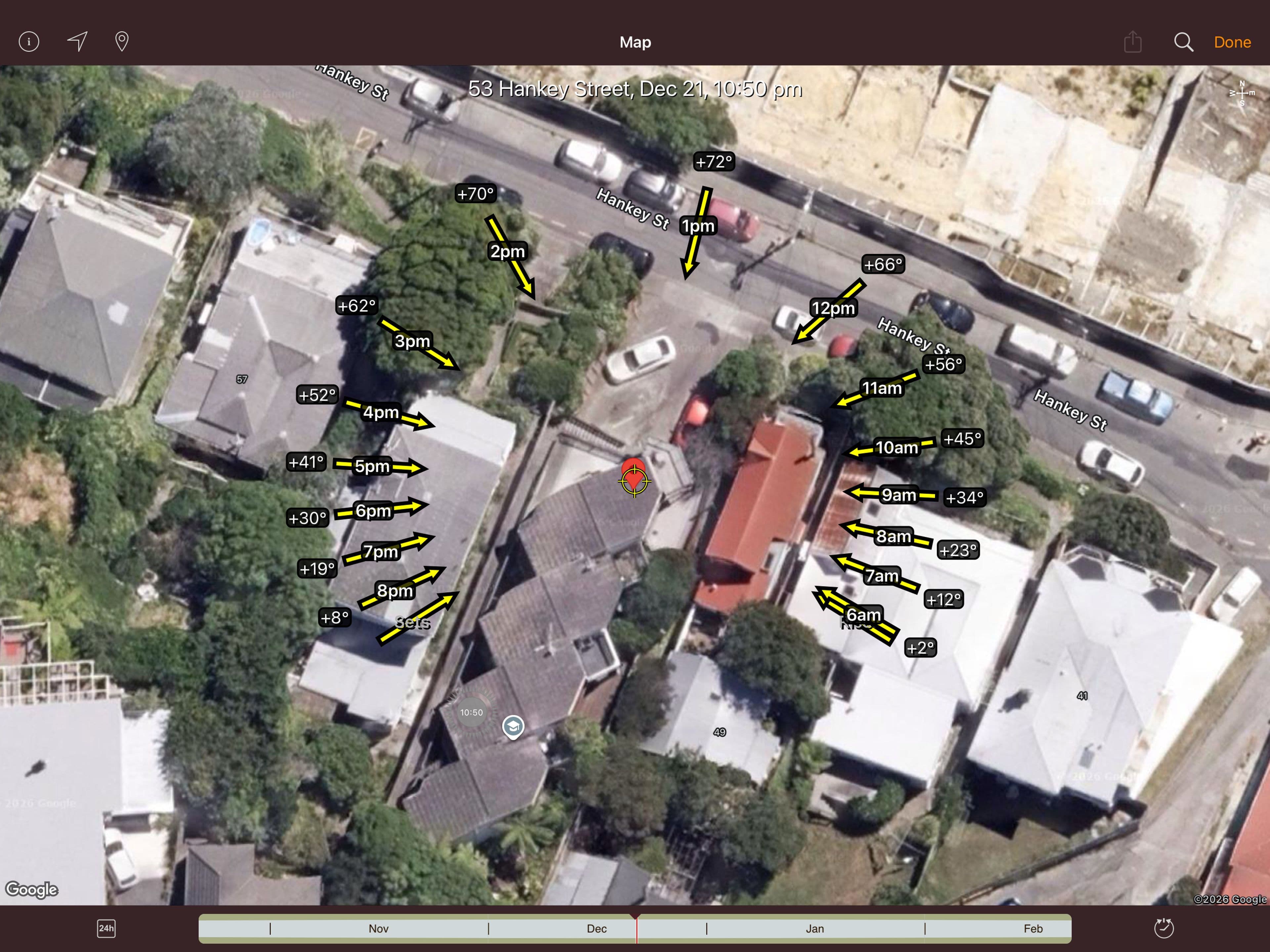Screen dimensions: 1270x952
Task: Open the info panel
Action: pos(29,41)
